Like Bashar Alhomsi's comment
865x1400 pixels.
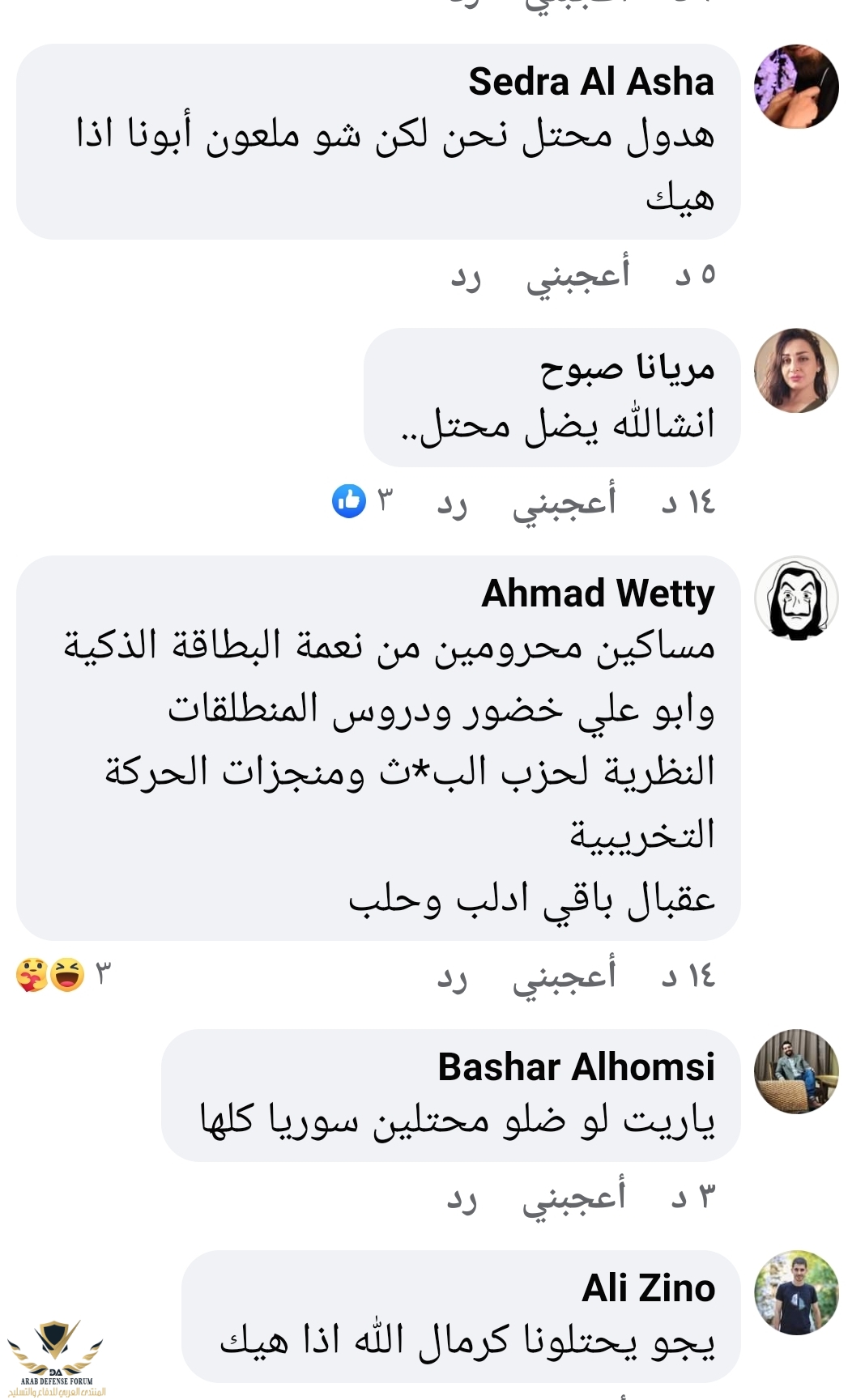click(573, 1197)
